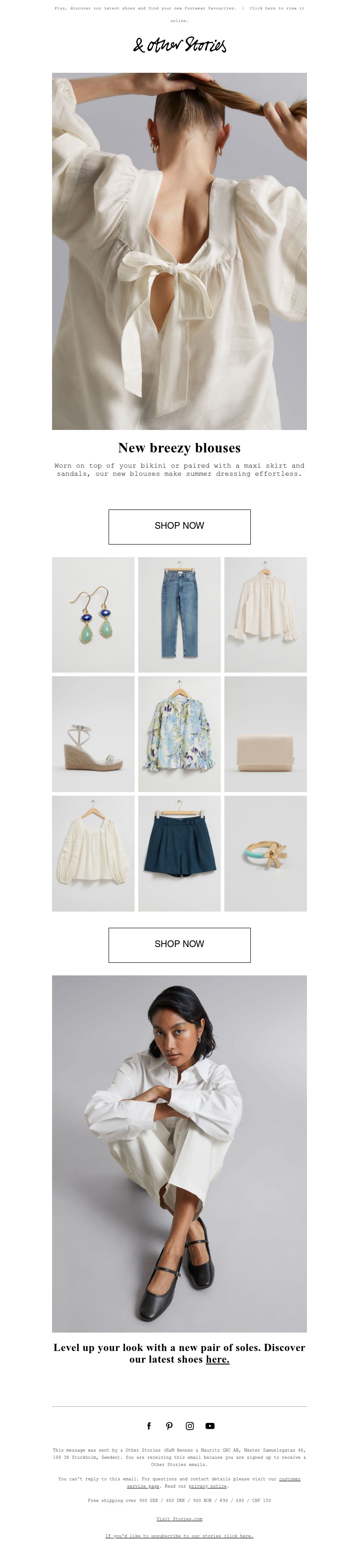
Task: Tap the unsubscribe click here link
Action: tap(179, 1536)
